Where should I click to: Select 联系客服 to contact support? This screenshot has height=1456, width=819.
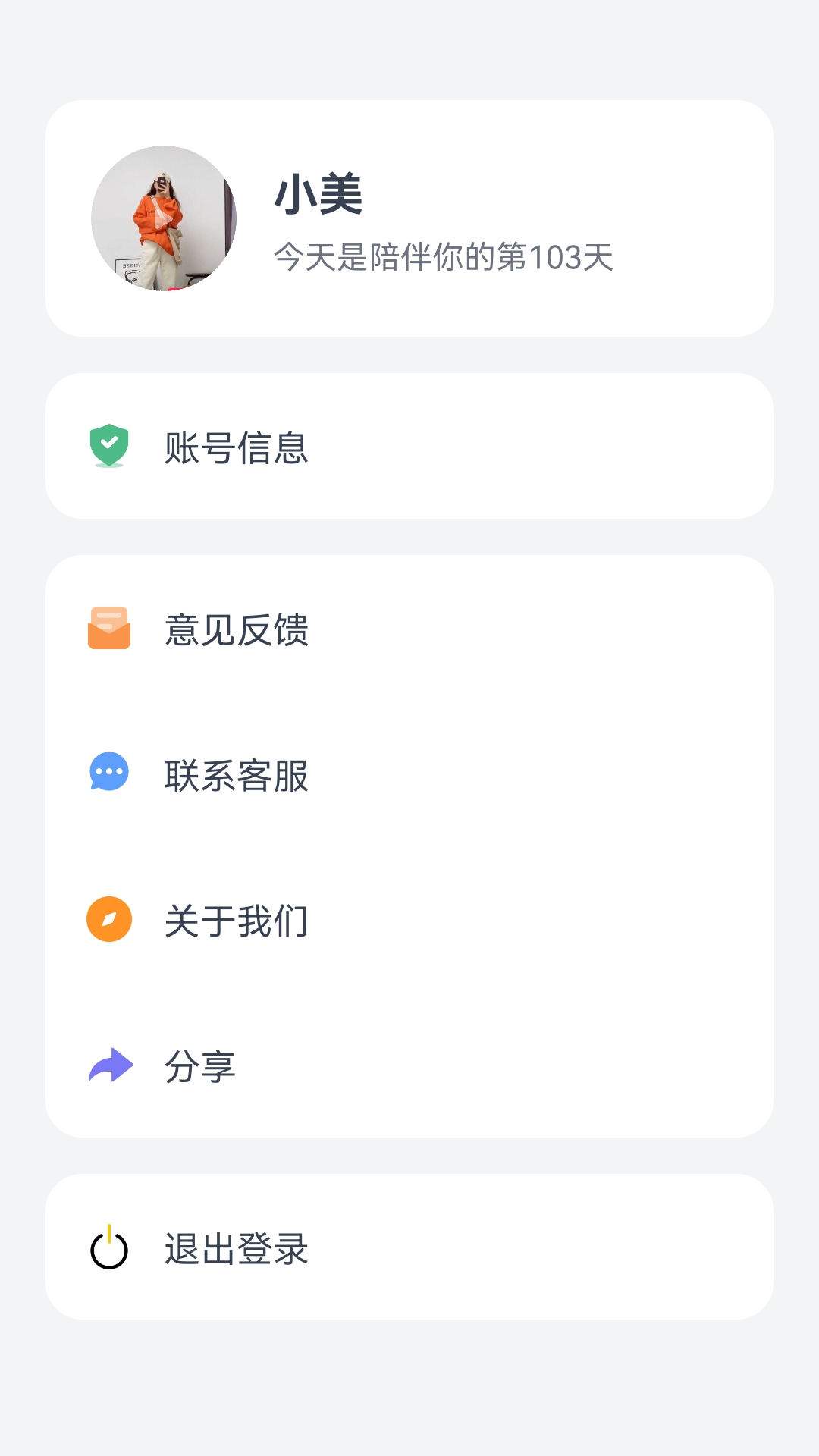coord(237,774)
